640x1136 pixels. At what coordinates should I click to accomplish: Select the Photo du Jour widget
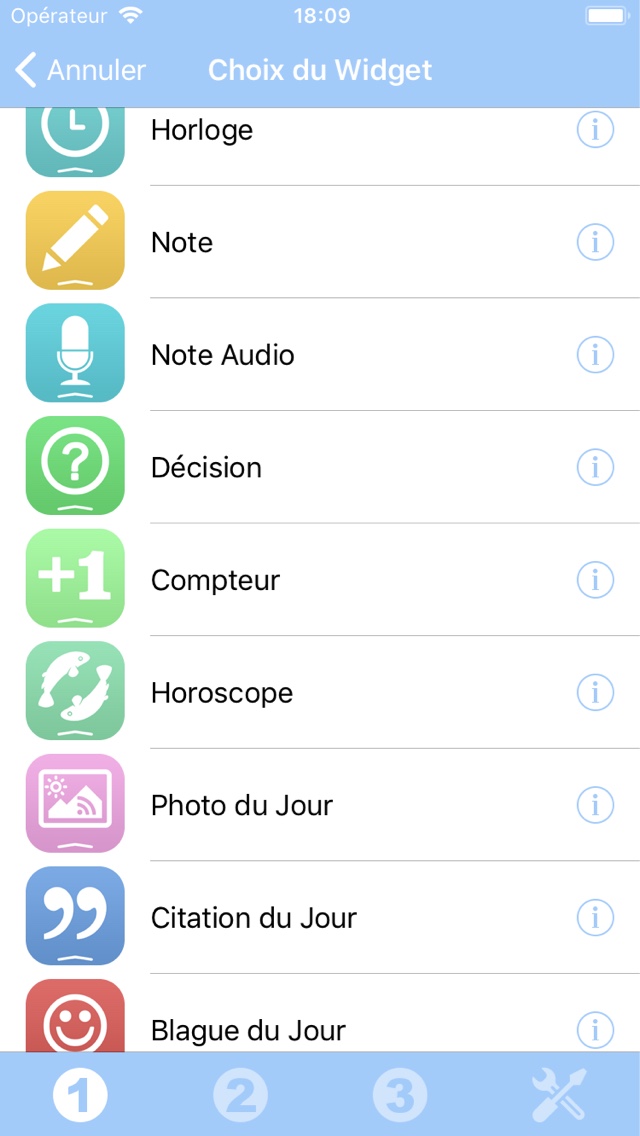coord(320,805)
